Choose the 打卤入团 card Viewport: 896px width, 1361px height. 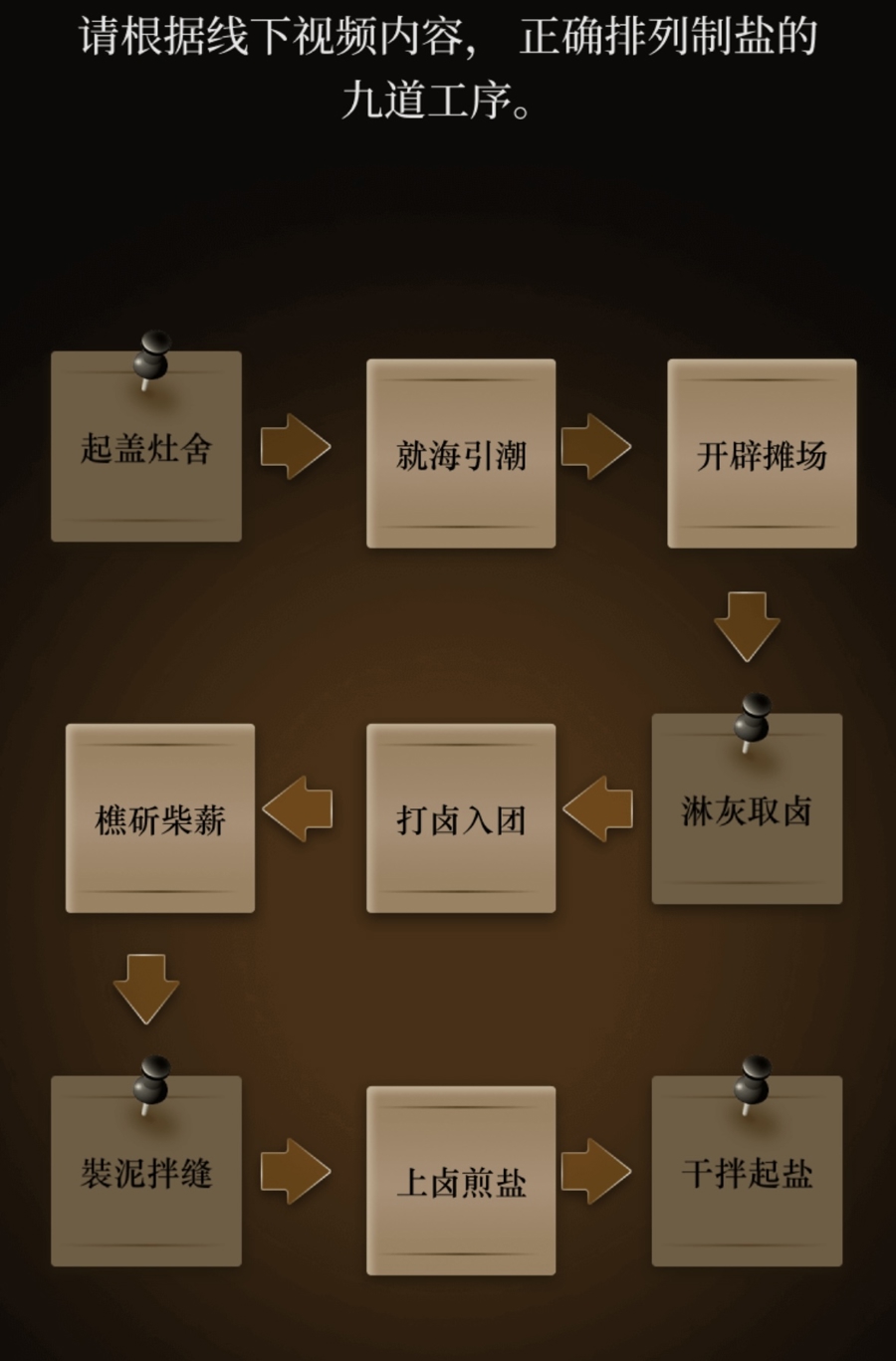[x=461, y=818]
